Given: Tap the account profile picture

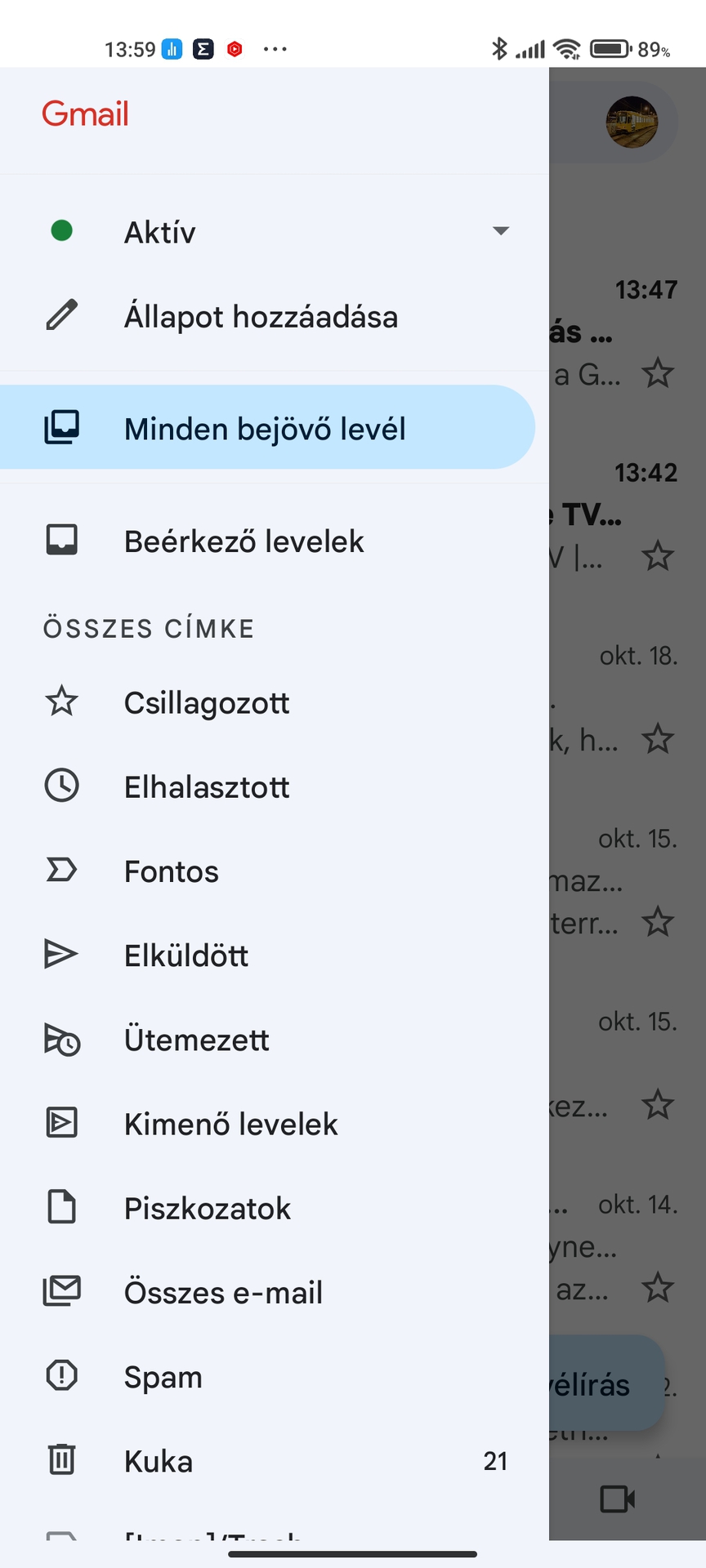Looking at the screenshot, I should tap(632, 122).
